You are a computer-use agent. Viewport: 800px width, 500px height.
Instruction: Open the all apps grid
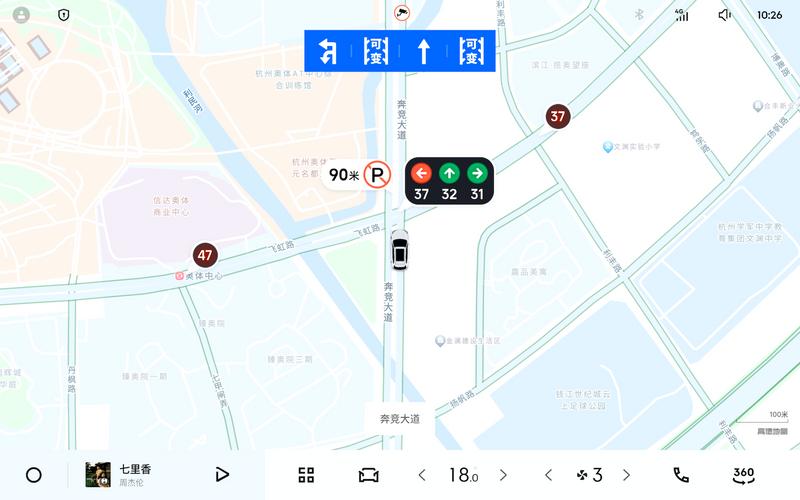[306, 475]
